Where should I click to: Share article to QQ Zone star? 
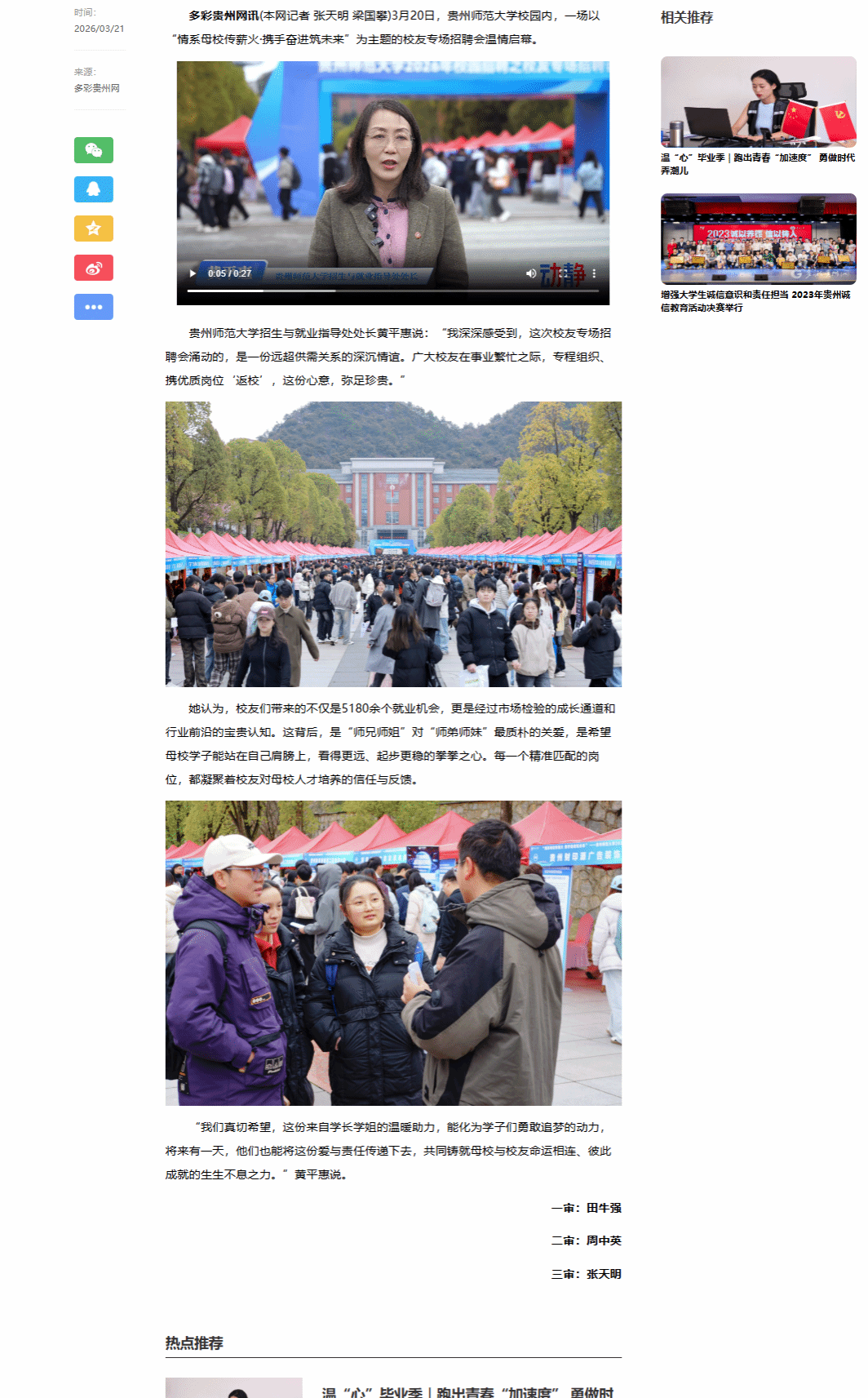click(94, 229)
